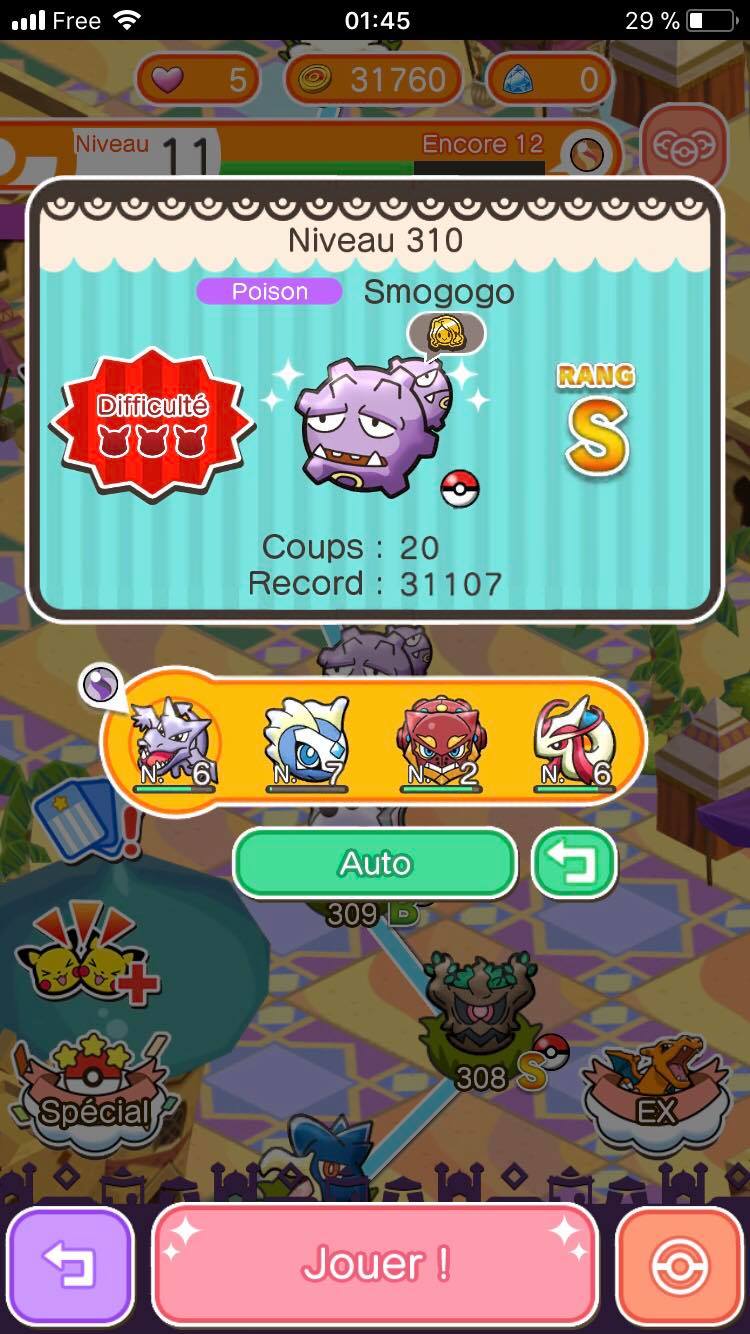The height and width of the screenshot is (1334, 750).
Task: Go back with the purple arrow button
Action: click(70, 1266)
